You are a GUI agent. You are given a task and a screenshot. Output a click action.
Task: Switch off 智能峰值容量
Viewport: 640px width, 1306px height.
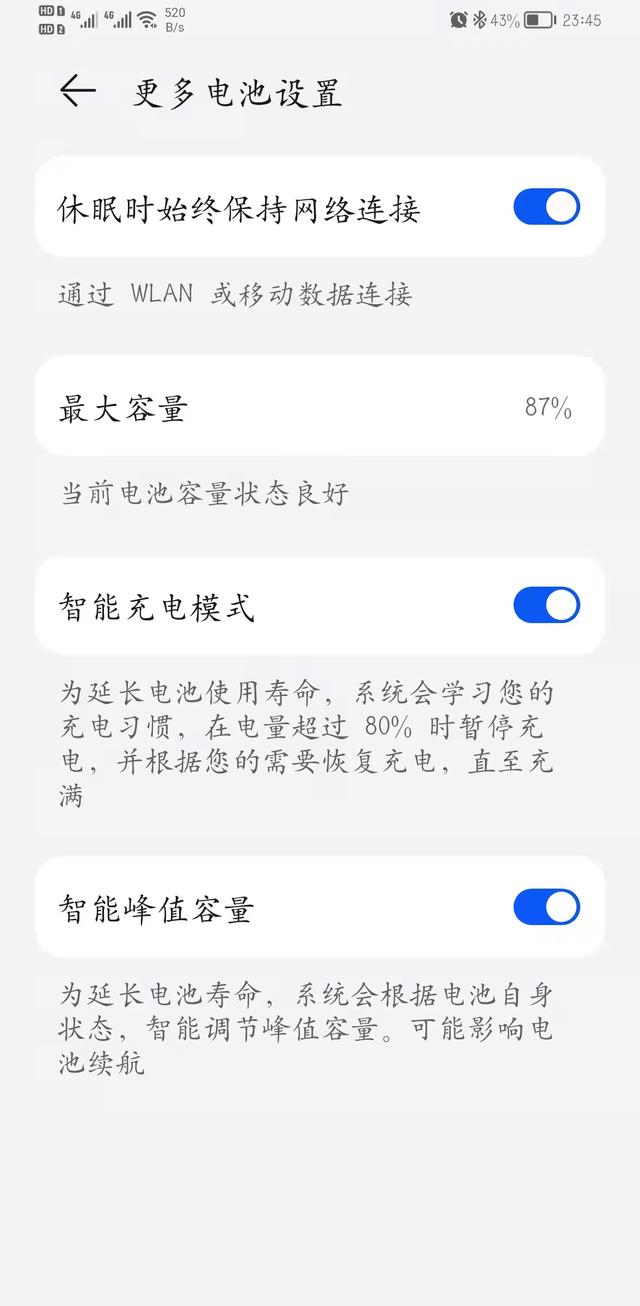point(547,907)
